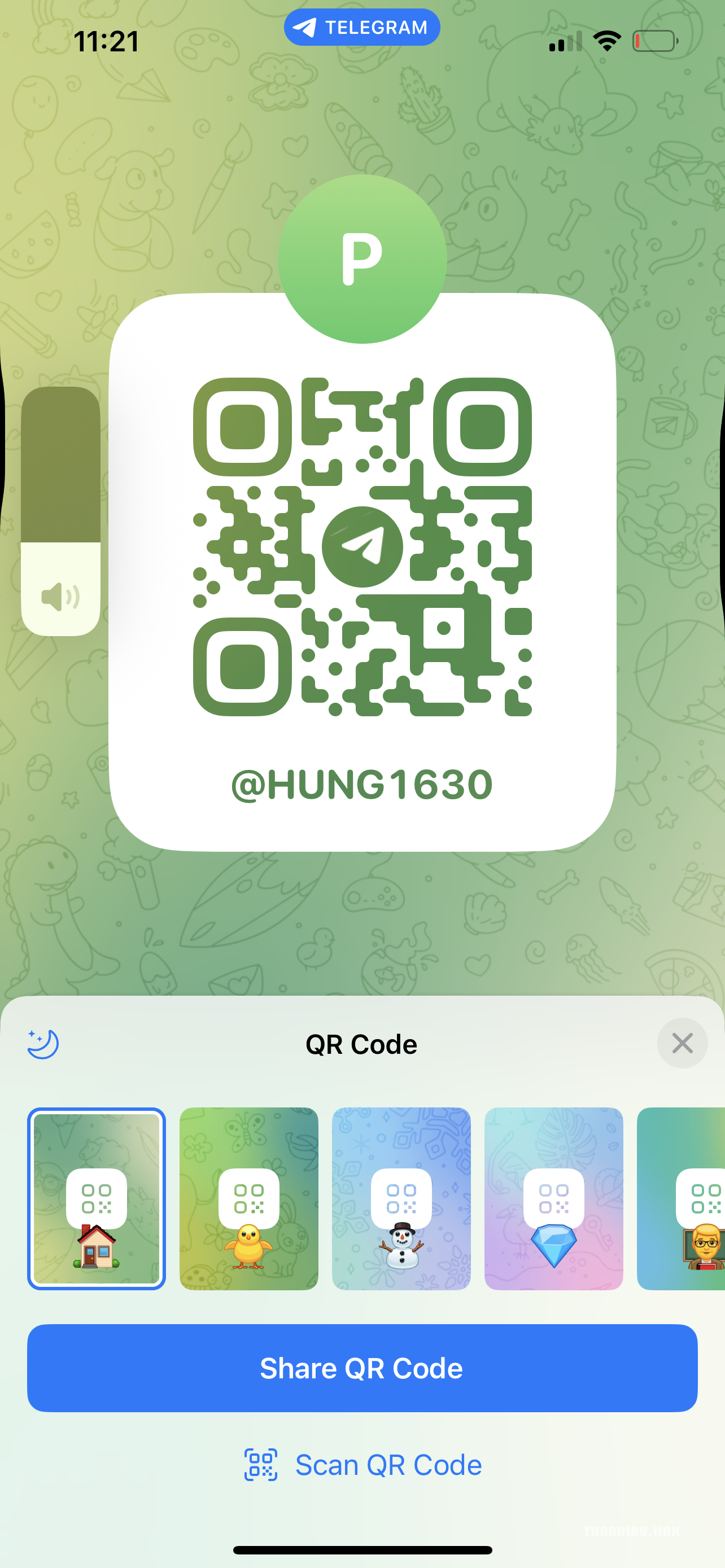
Task: Adjust the volume slider
Action: [x=60, y=511]
